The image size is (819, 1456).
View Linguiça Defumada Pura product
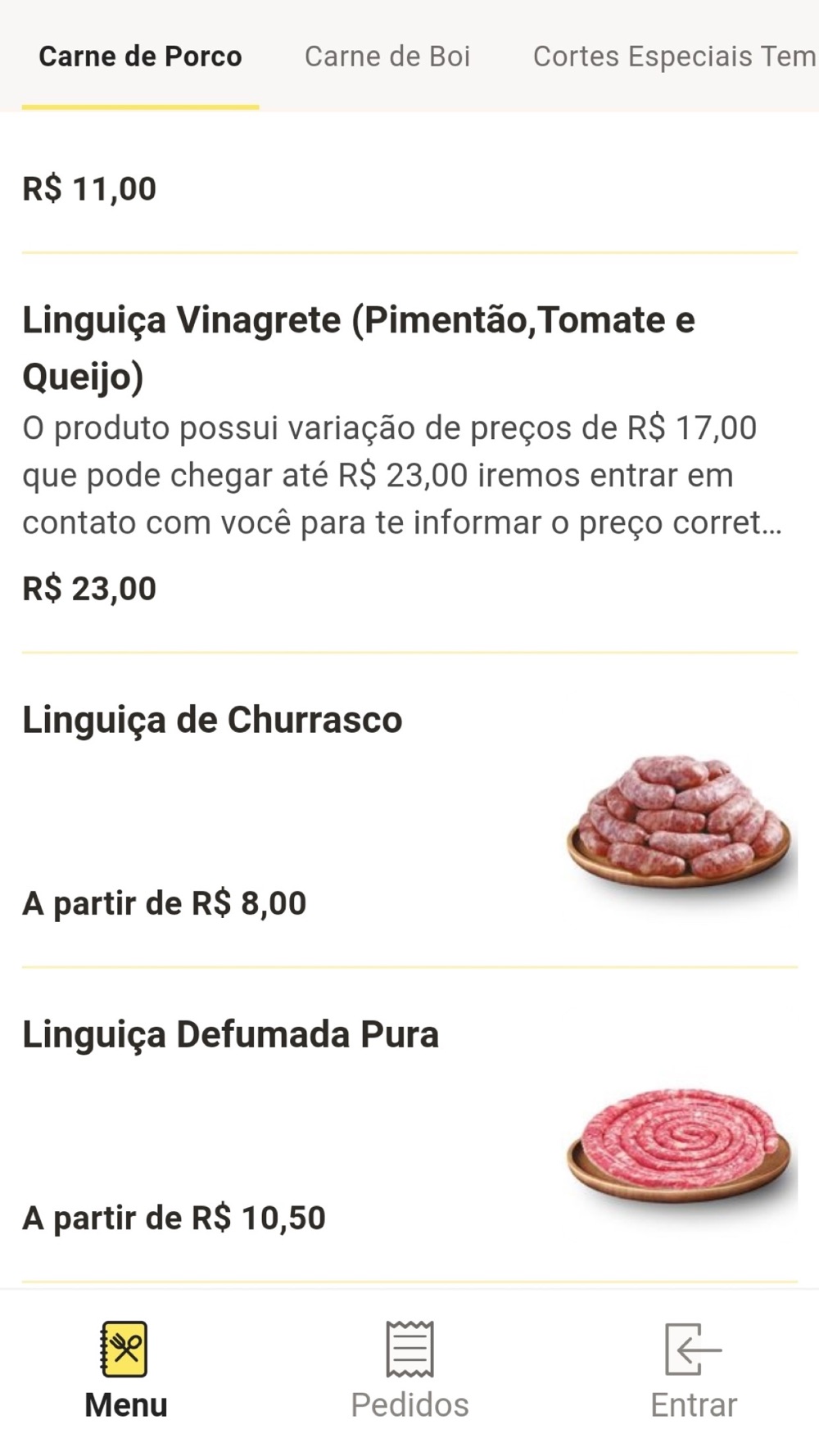[x=409, y=1124]
